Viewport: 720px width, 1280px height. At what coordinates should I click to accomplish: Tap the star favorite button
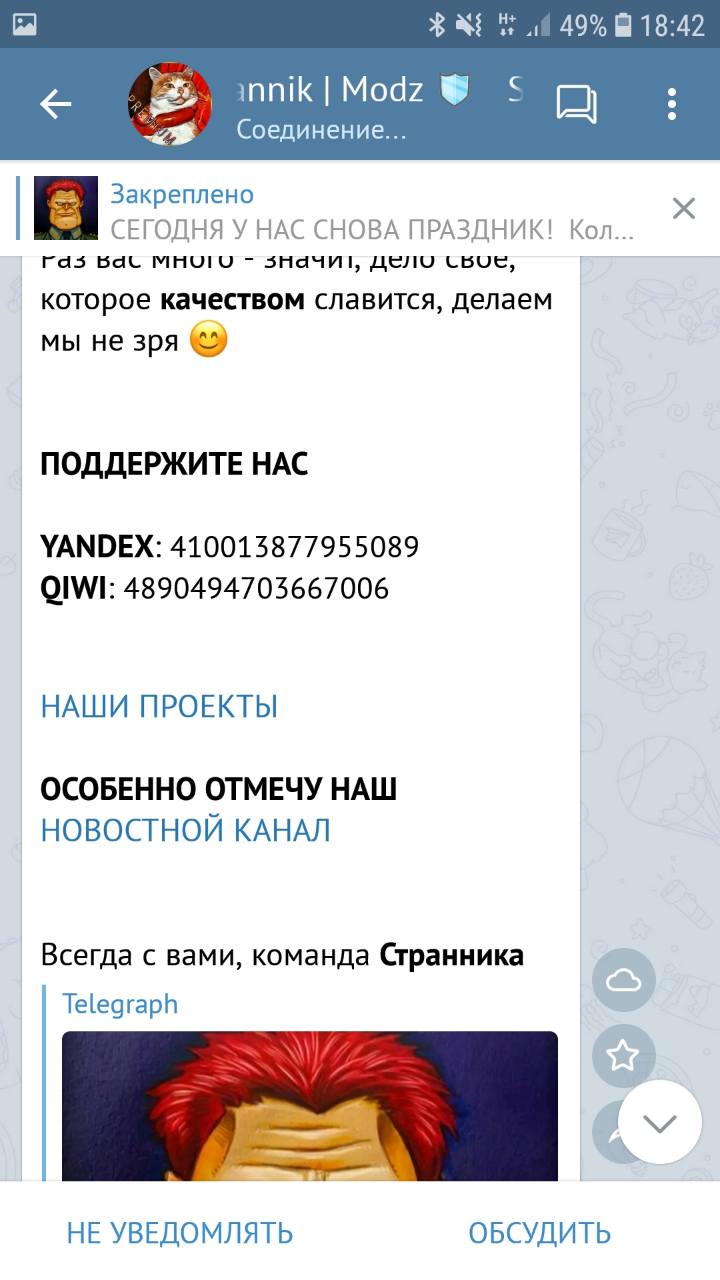point(623,1054)
